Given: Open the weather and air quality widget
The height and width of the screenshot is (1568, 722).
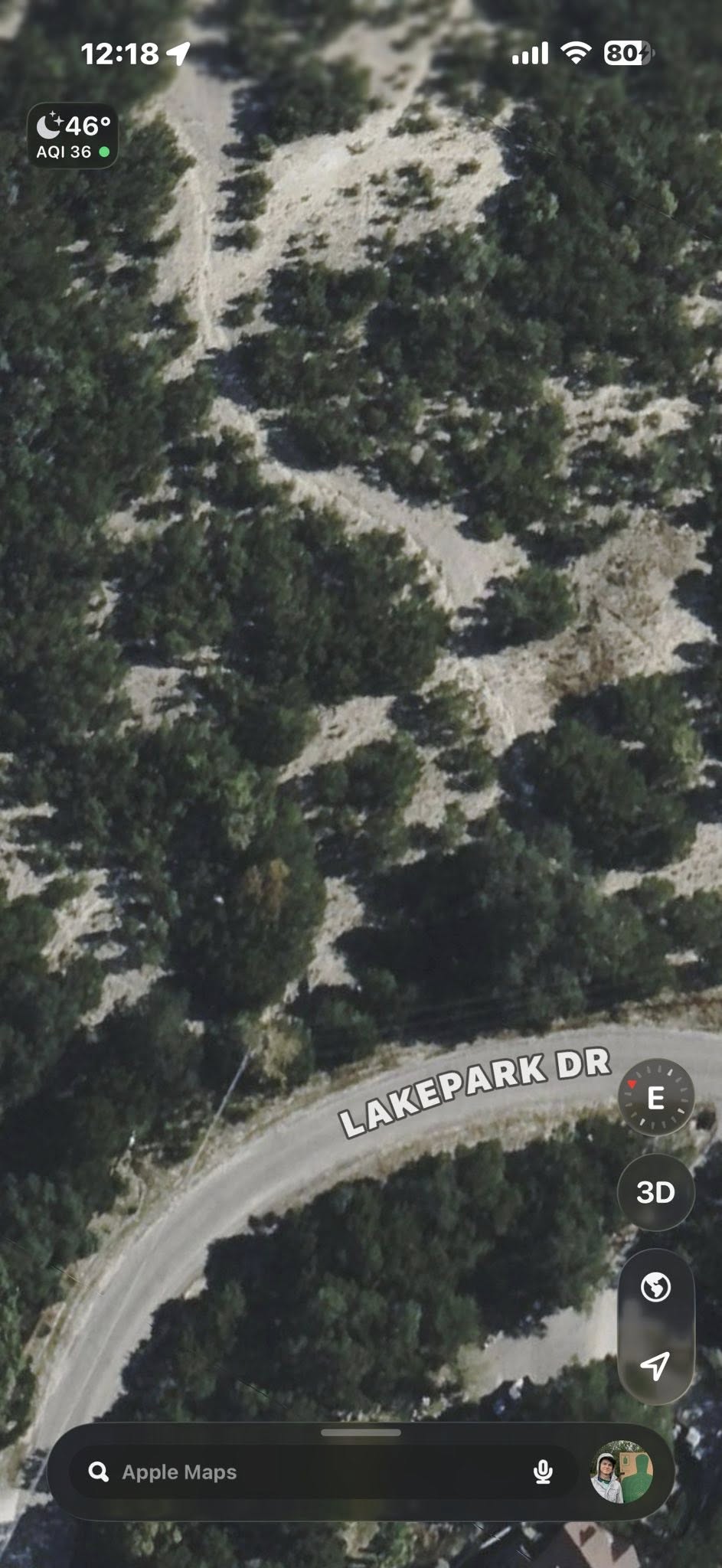Looking at the screenshot, I should click(73, 136).
